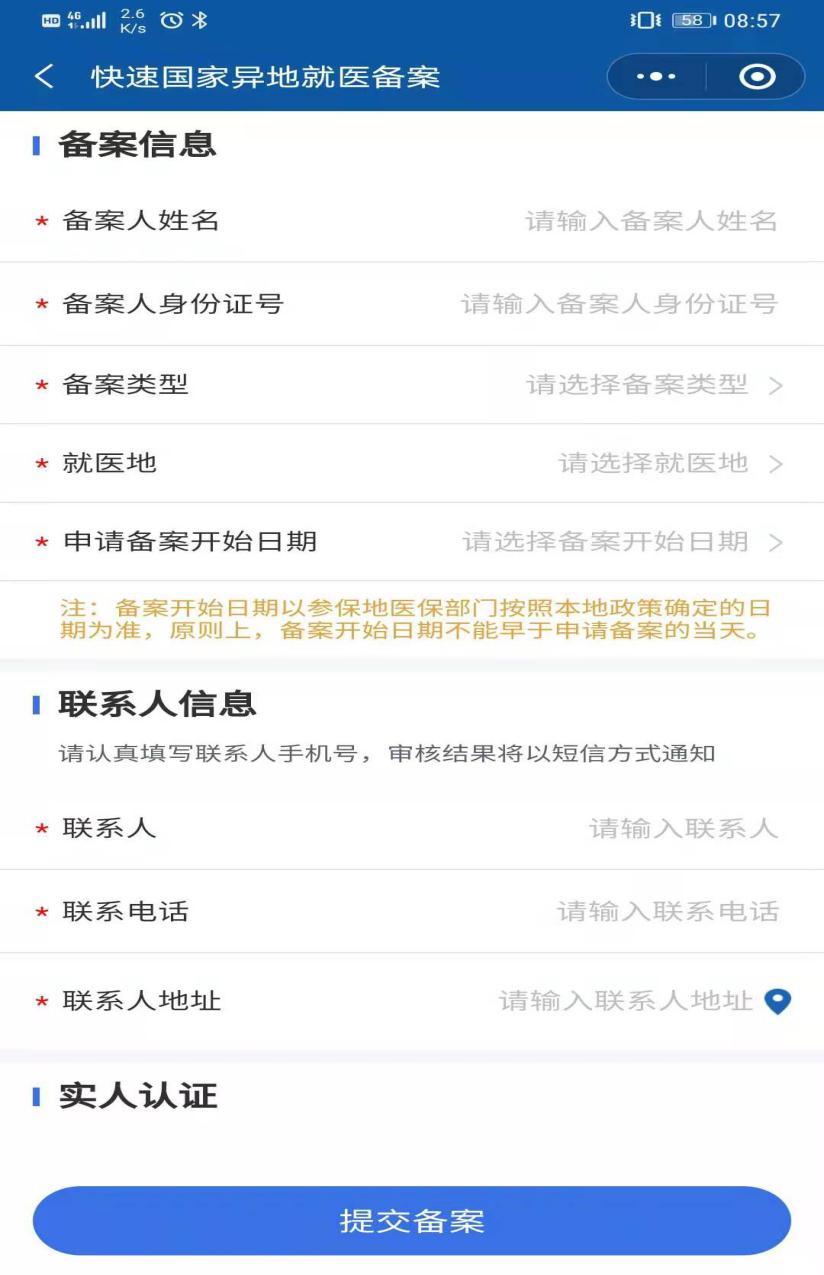Enter the 备案人身份证号 field
This screenshot has width=824, height=1275.
[x=618, y=304]
